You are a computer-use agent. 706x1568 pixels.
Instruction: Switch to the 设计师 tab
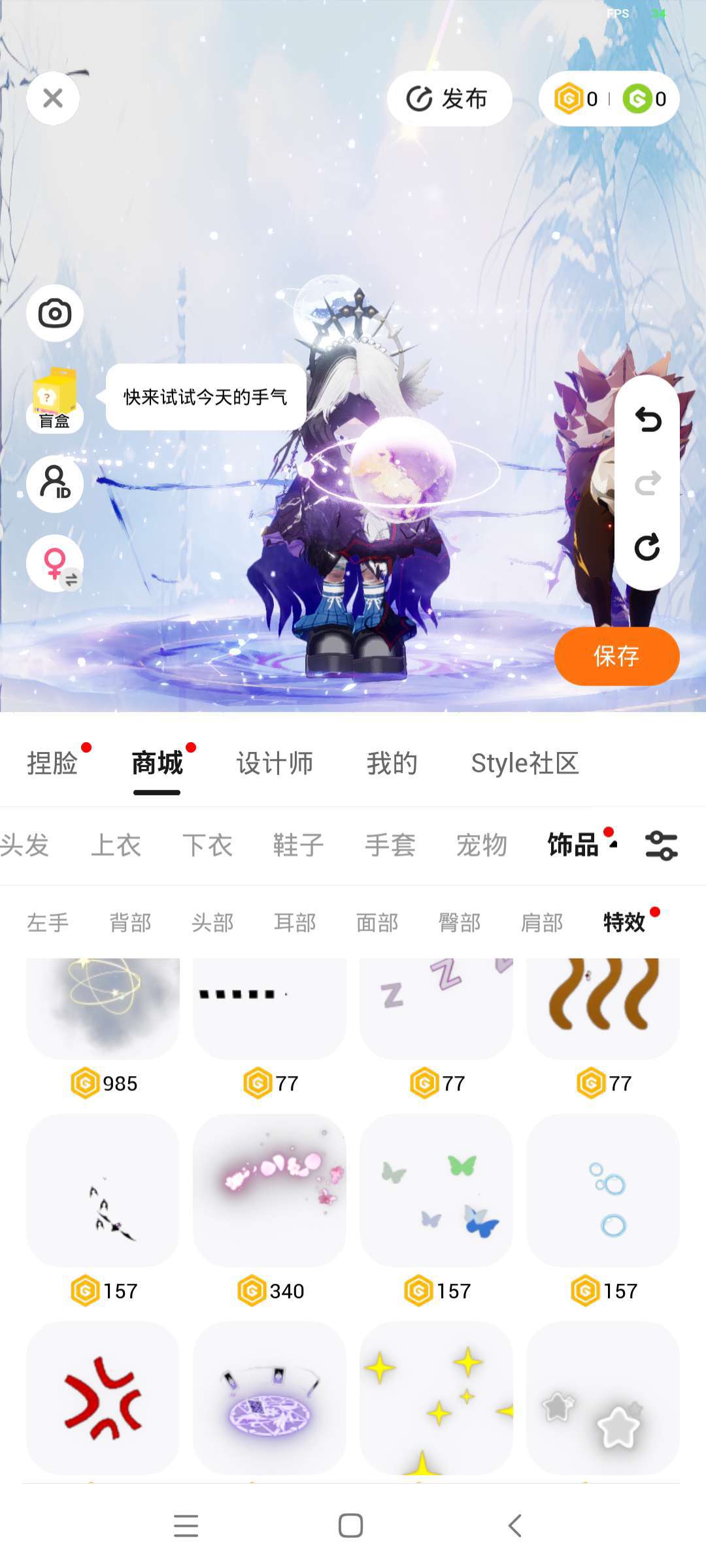[x=275, y=763]
